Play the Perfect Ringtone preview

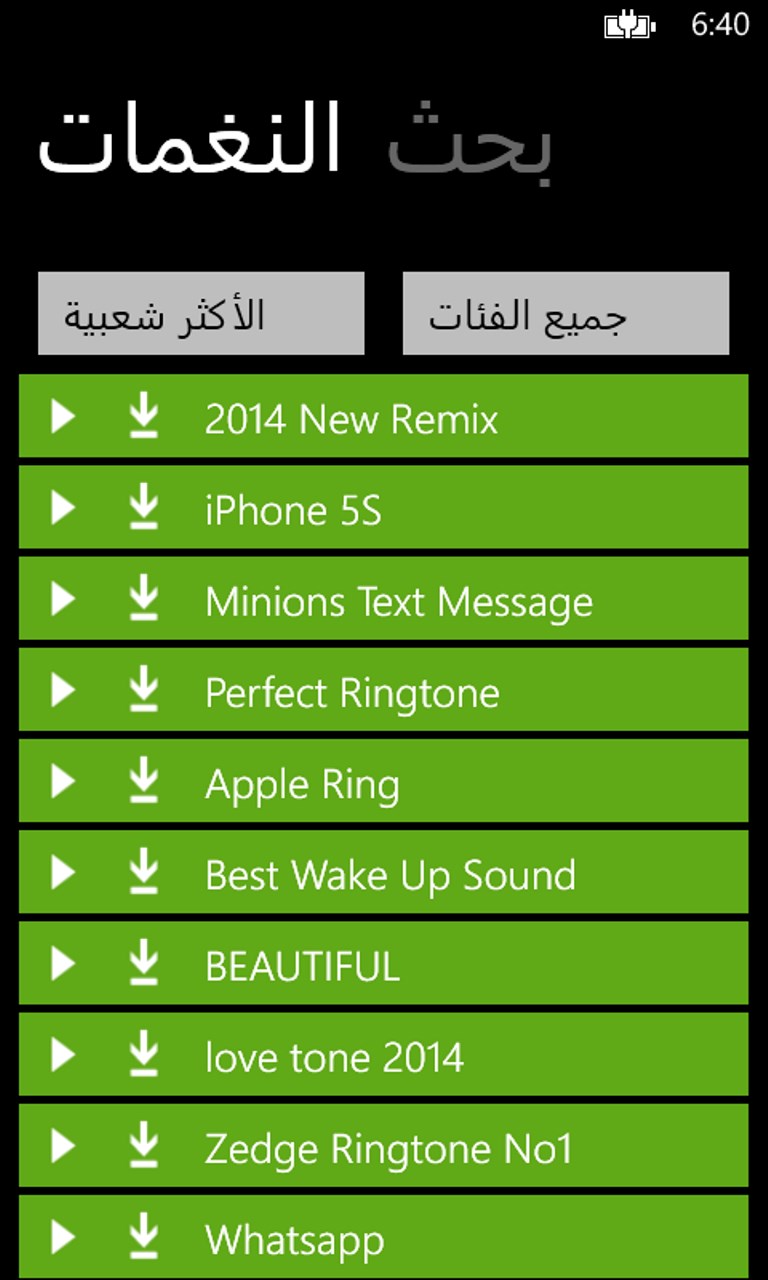point(63,690)
